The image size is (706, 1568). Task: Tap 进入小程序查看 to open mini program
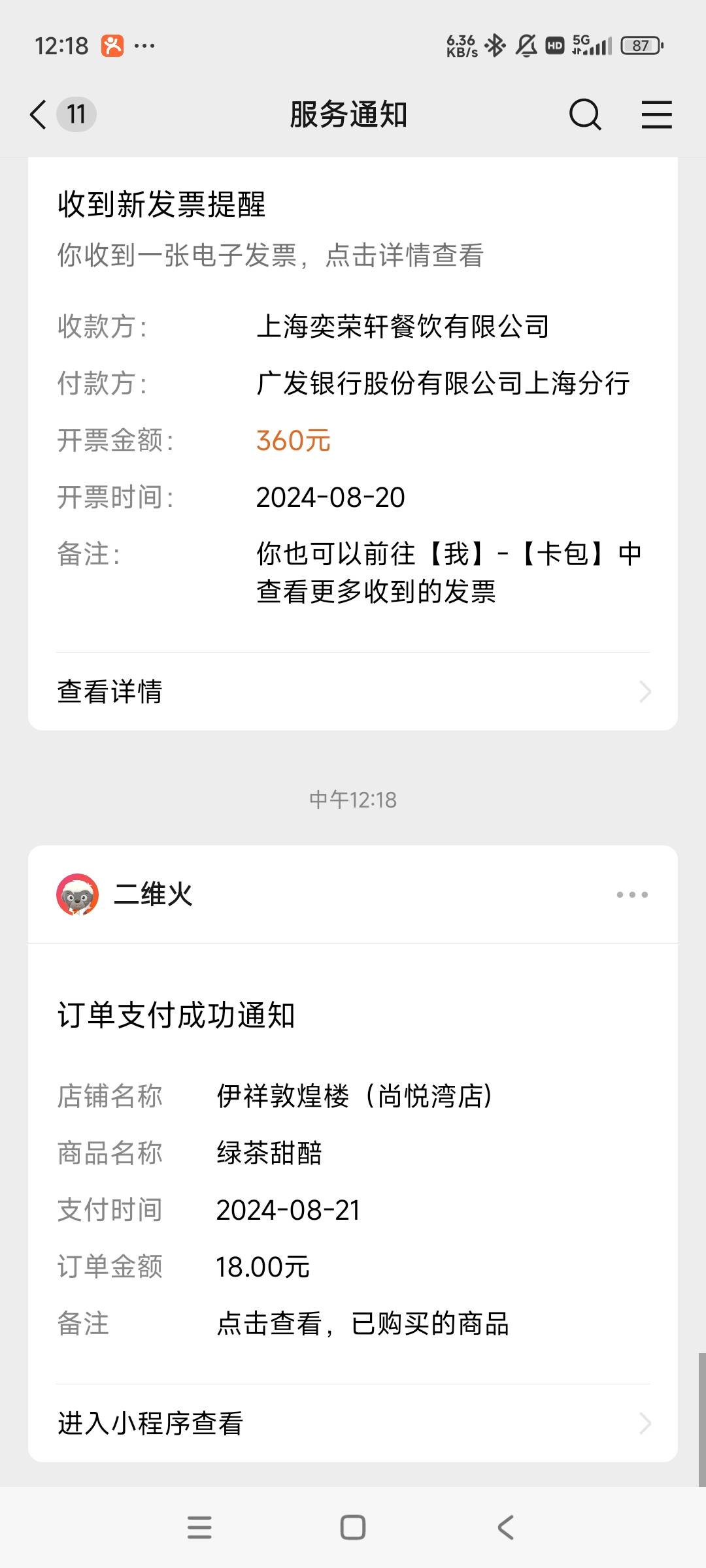[x=353, y=1423]
